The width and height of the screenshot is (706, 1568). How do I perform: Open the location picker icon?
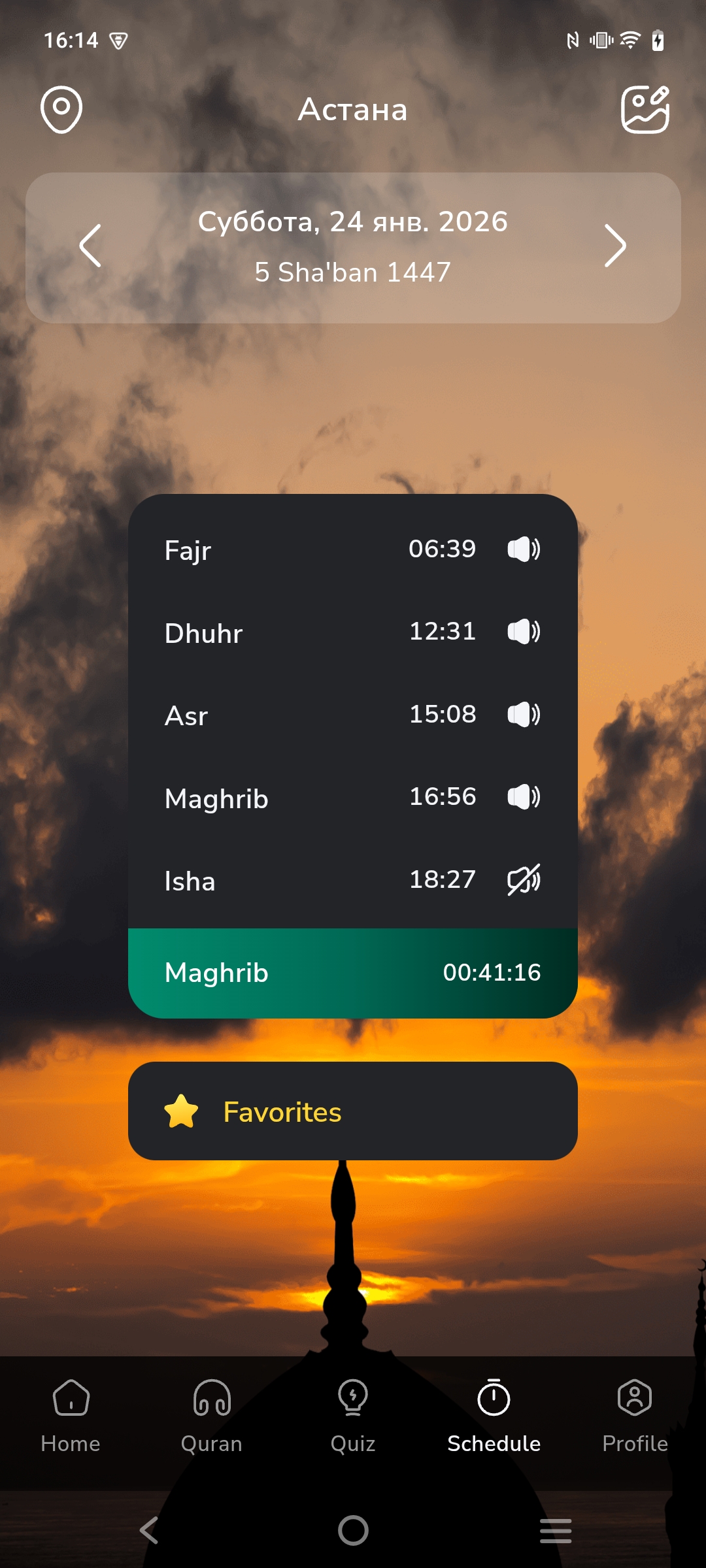click(x=61, y=110)
